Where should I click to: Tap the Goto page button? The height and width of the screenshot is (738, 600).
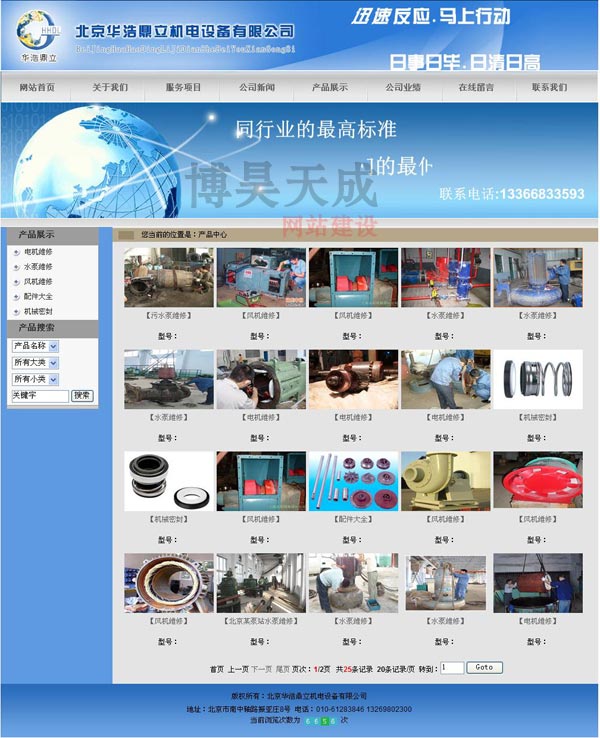coord(484,668)
